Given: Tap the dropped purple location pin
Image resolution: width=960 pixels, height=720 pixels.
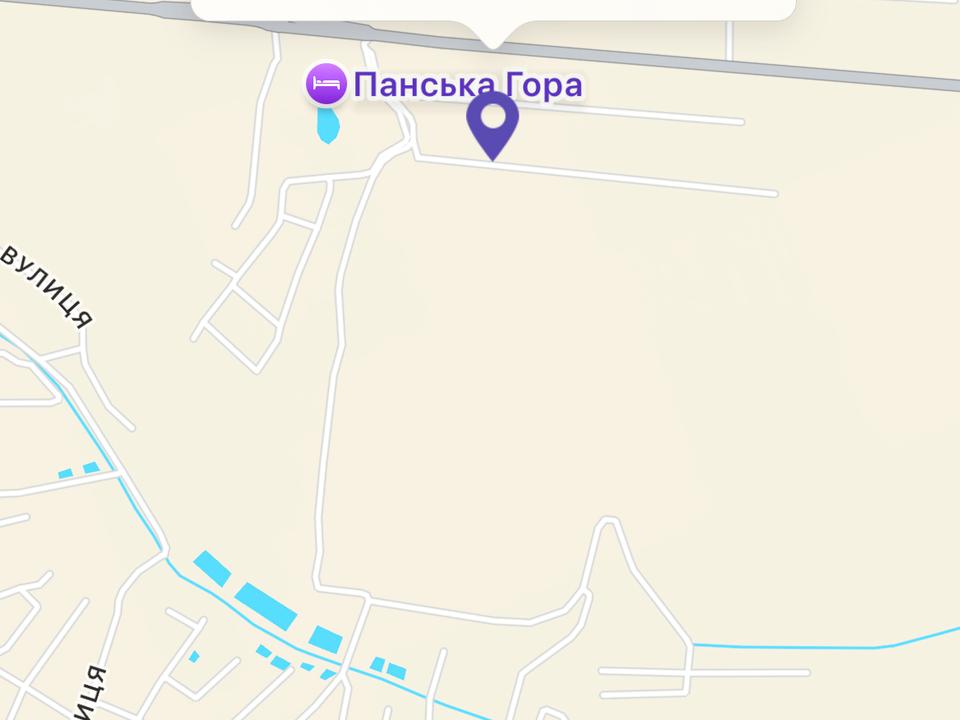Looking at the screenshot, I should [492, 120].
